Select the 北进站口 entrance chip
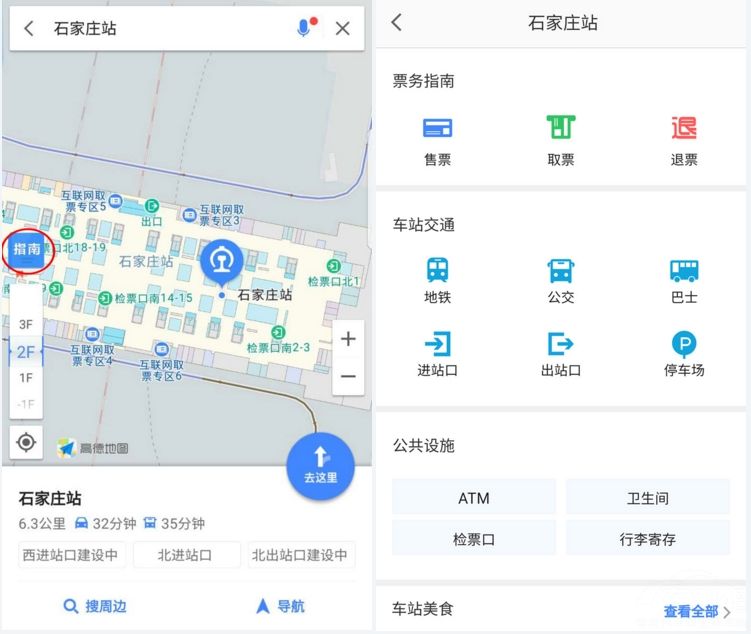The height and width of the screenshot is (634, 751). pyautogui.click(x=187, y=555)
